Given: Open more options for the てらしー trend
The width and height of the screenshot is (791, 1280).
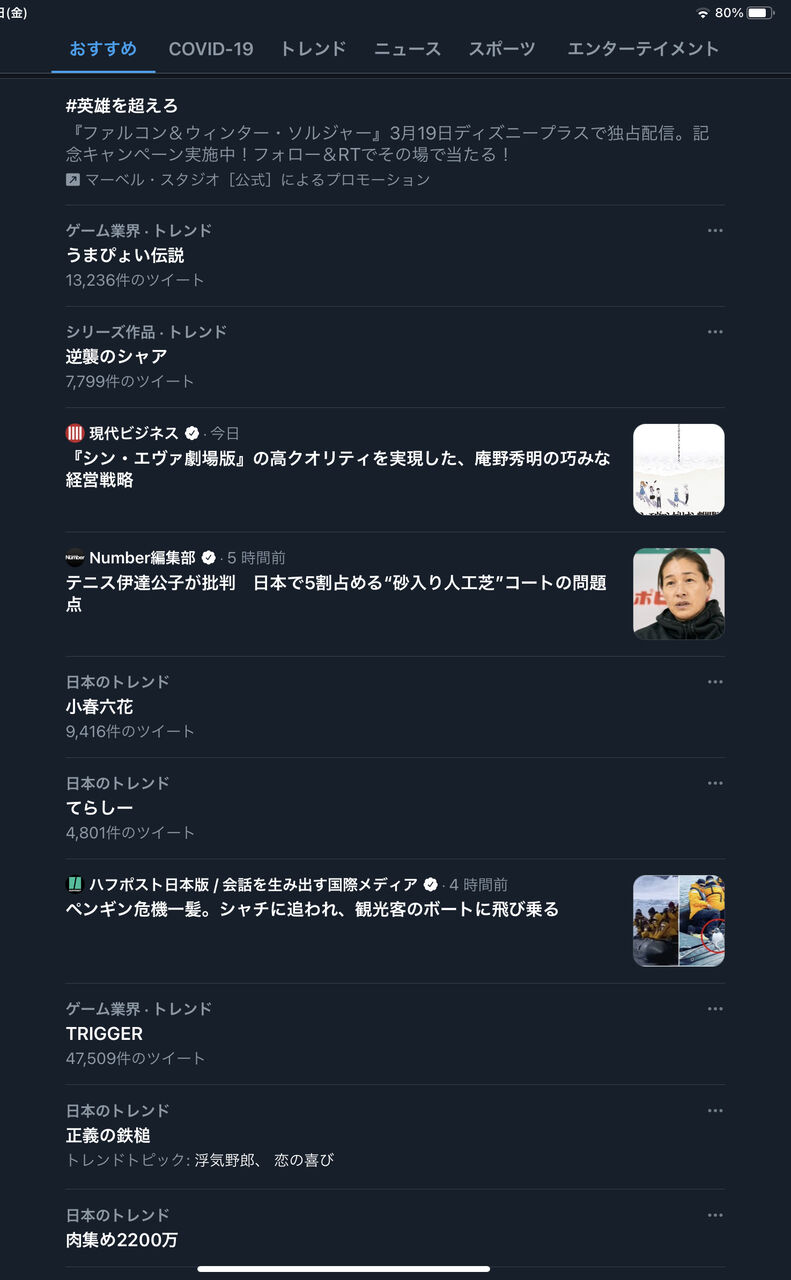Looking at the screenshot, I should point(715,783).
